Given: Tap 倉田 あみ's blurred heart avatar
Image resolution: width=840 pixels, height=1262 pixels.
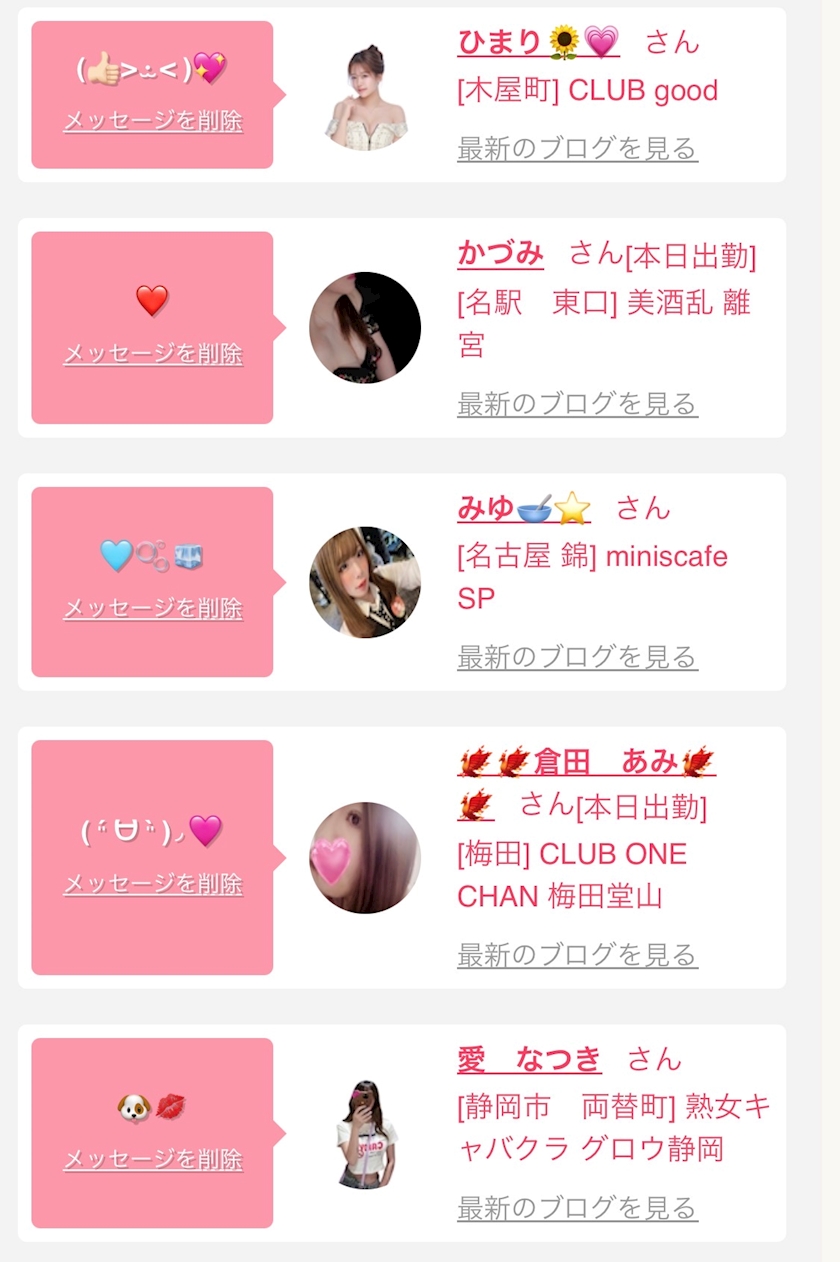Looking at the screenshot, I should (365, 857).
